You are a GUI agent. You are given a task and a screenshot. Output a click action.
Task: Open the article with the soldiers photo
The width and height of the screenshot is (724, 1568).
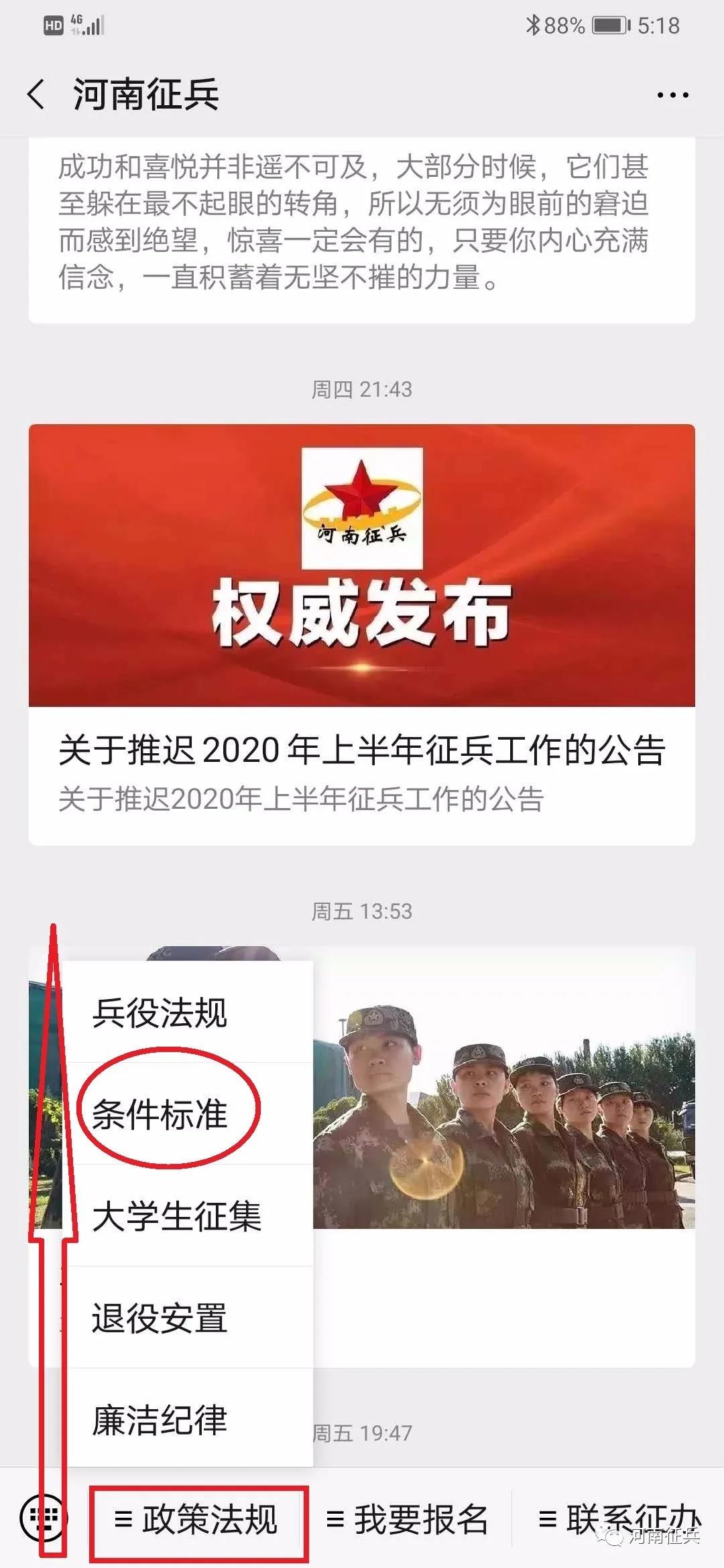coord(503,1106)
